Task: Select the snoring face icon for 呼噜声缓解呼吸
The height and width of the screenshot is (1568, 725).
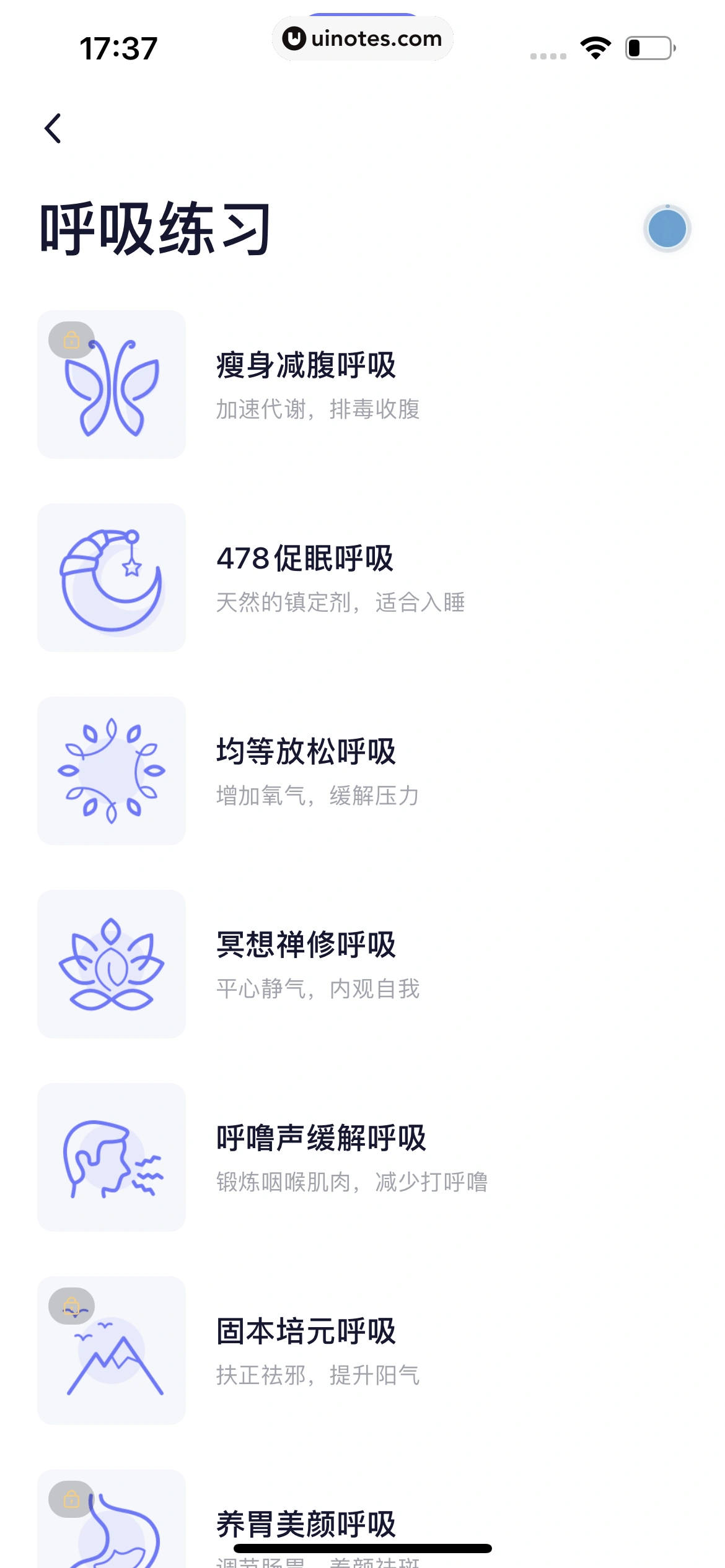Action: coord(112,1158)
